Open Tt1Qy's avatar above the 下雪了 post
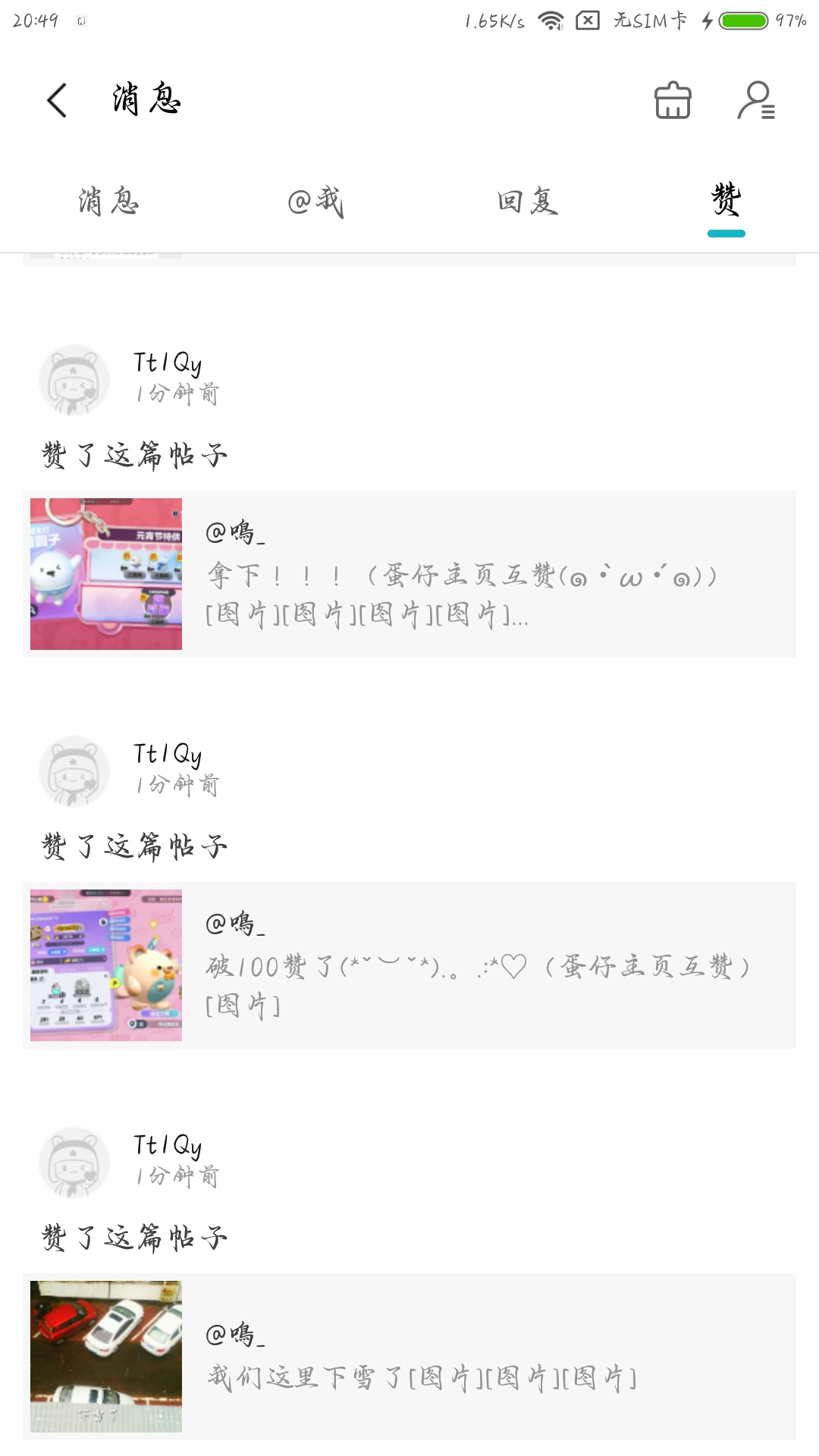Screen dimensions: 819x1456 tap(74, 1162)
